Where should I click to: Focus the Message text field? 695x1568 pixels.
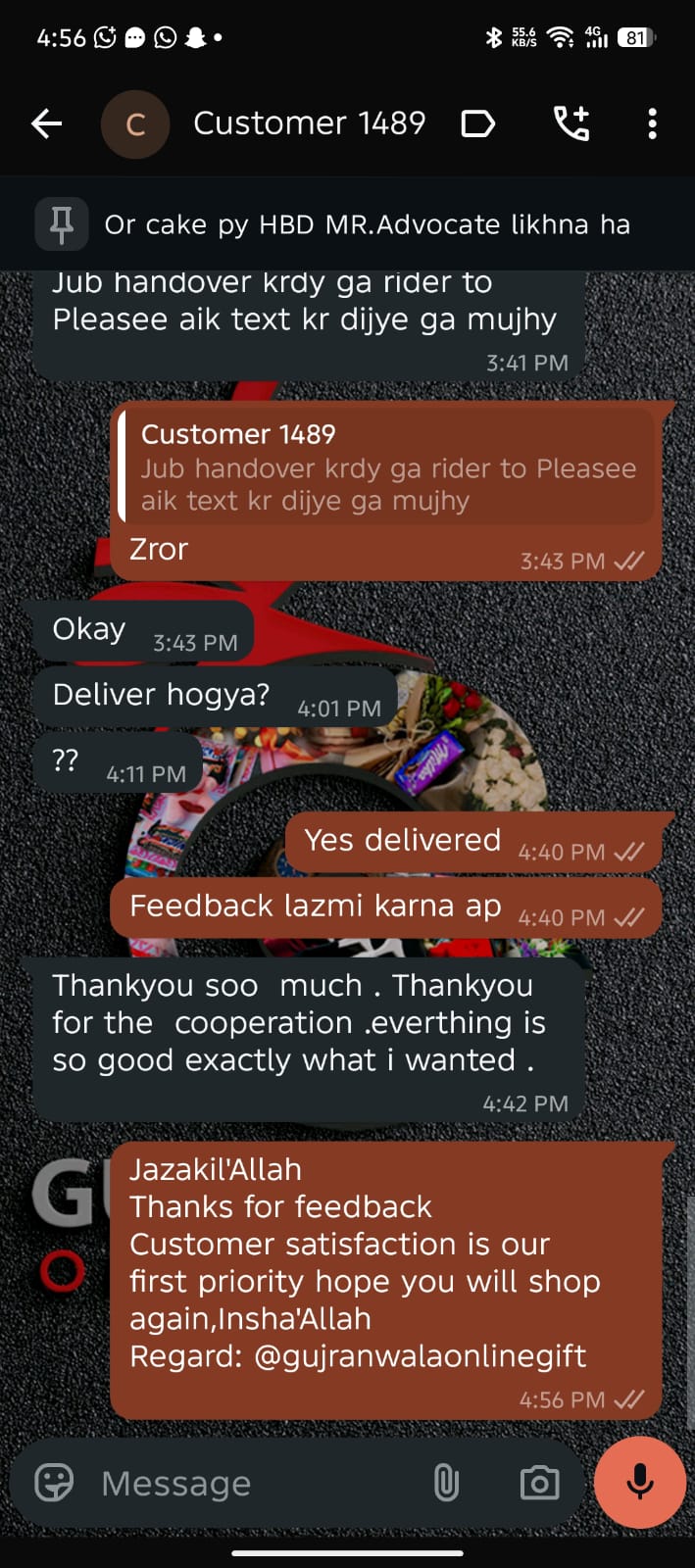(x=255, y=1483)
